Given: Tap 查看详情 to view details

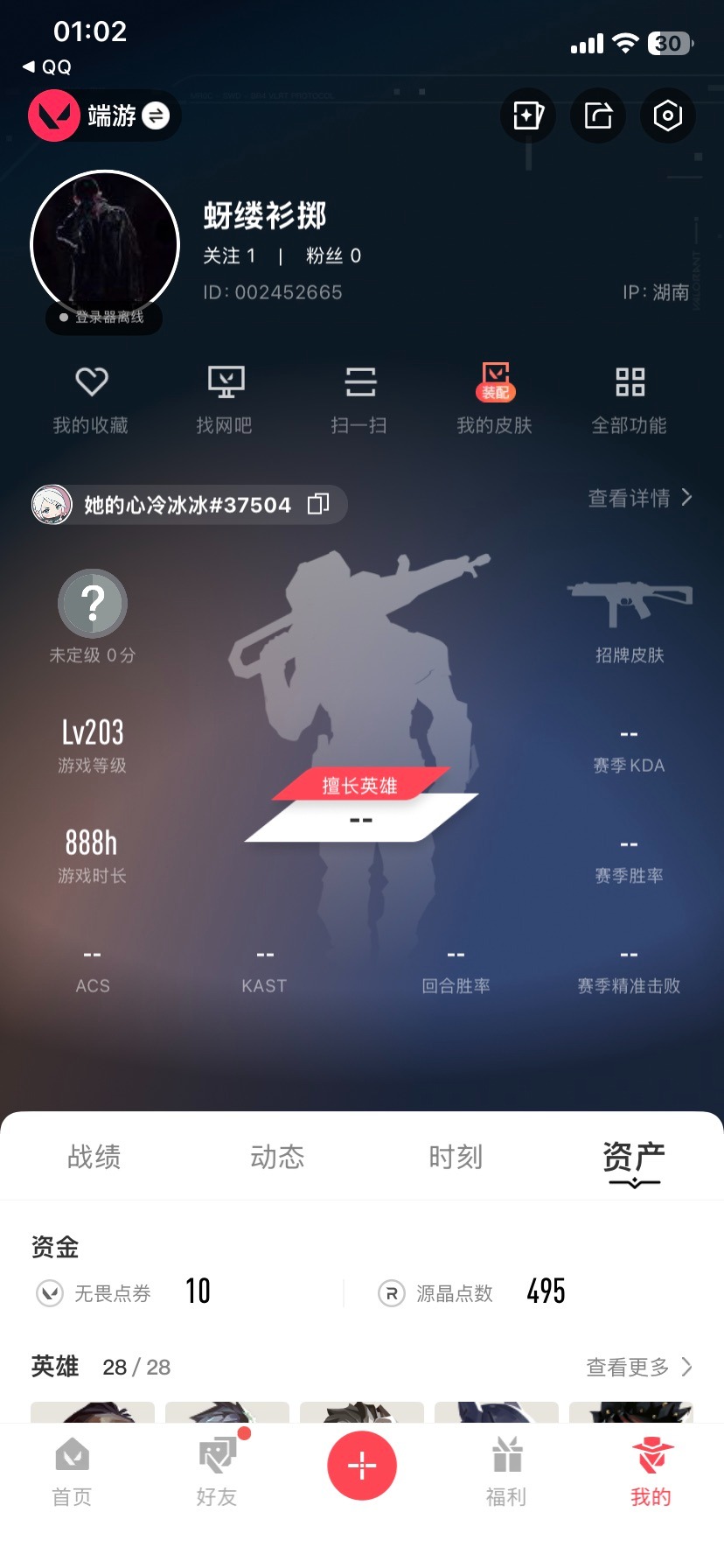Looking at the screenshot, I should click(639, 498).
